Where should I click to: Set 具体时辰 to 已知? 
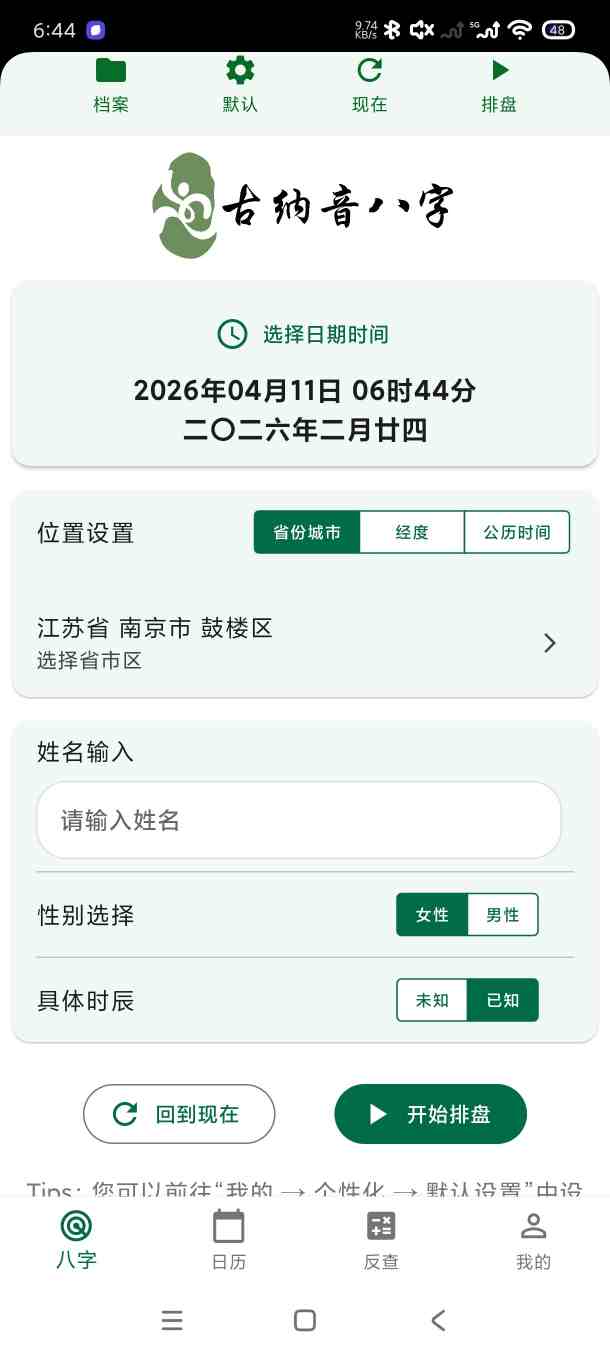click(x=503, y=1000)
